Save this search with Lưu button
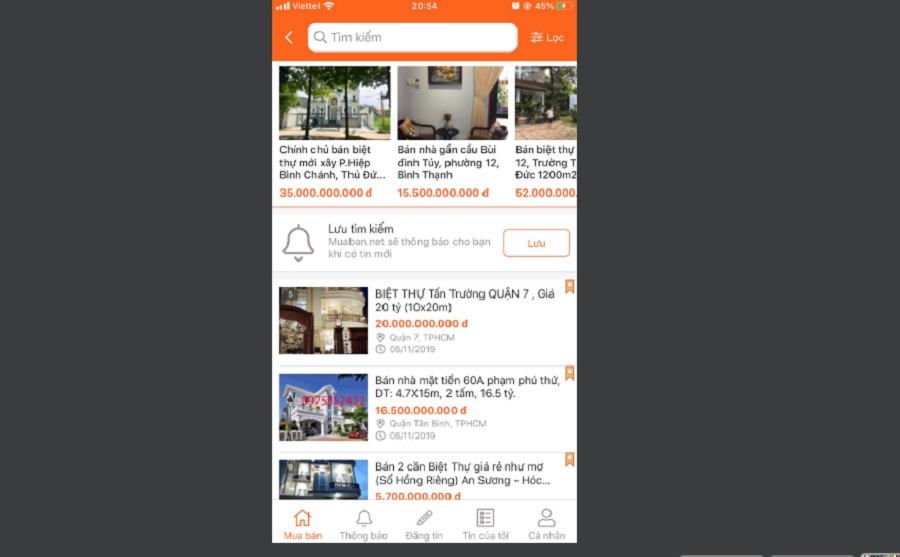 [x=536, y=243]
